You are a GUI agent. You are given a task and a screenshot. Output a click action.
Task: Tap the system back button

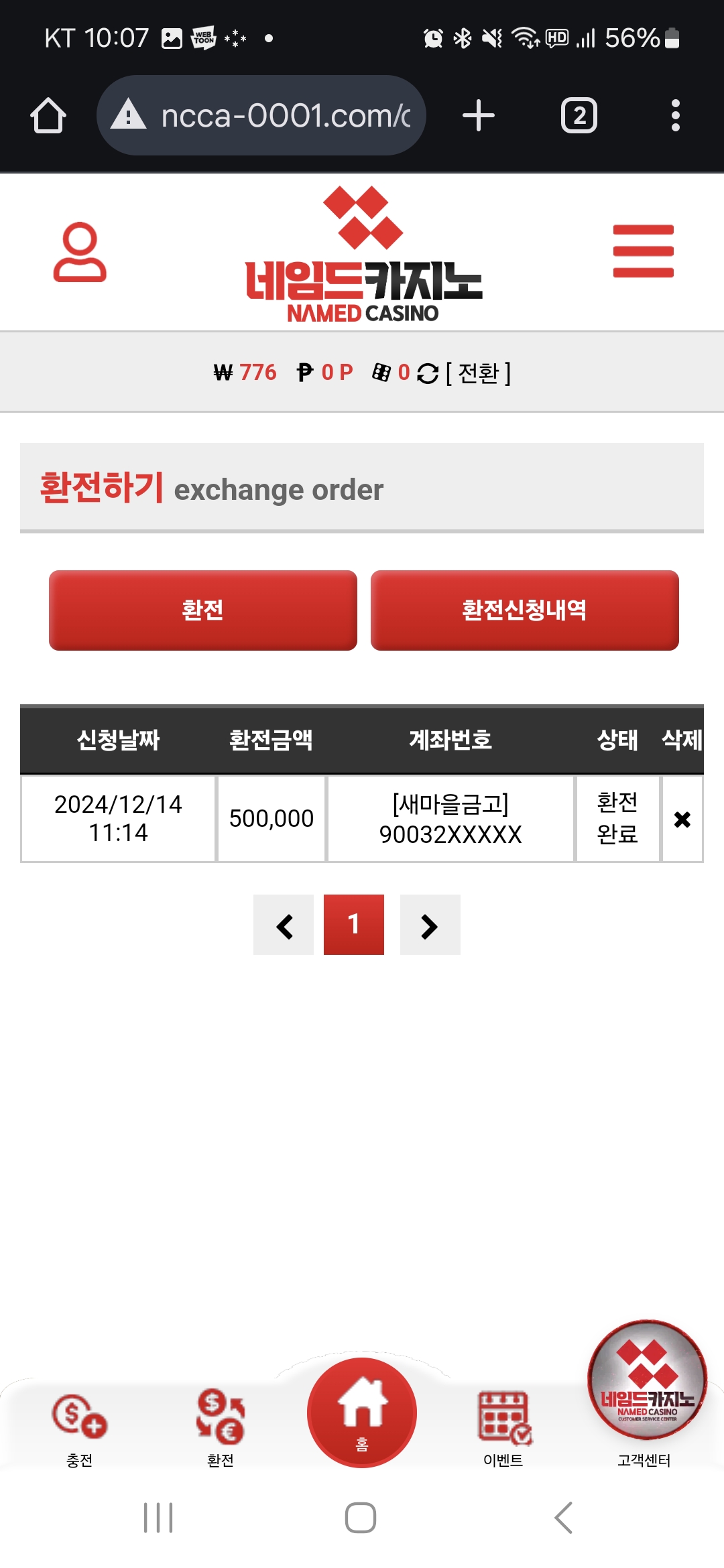point(563,1518)
